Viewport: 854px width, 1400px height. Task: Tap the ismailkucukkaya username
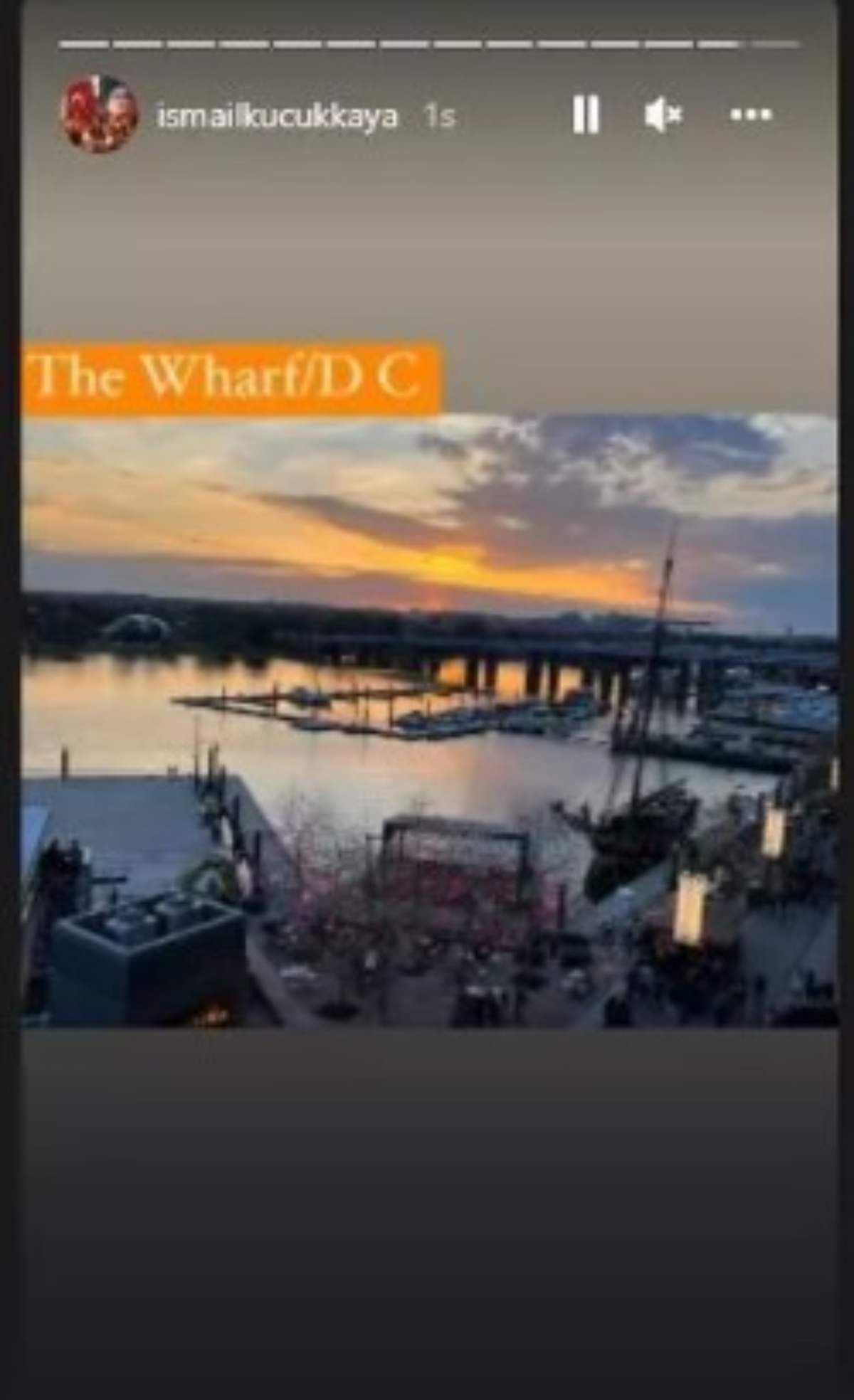[276, 116]
